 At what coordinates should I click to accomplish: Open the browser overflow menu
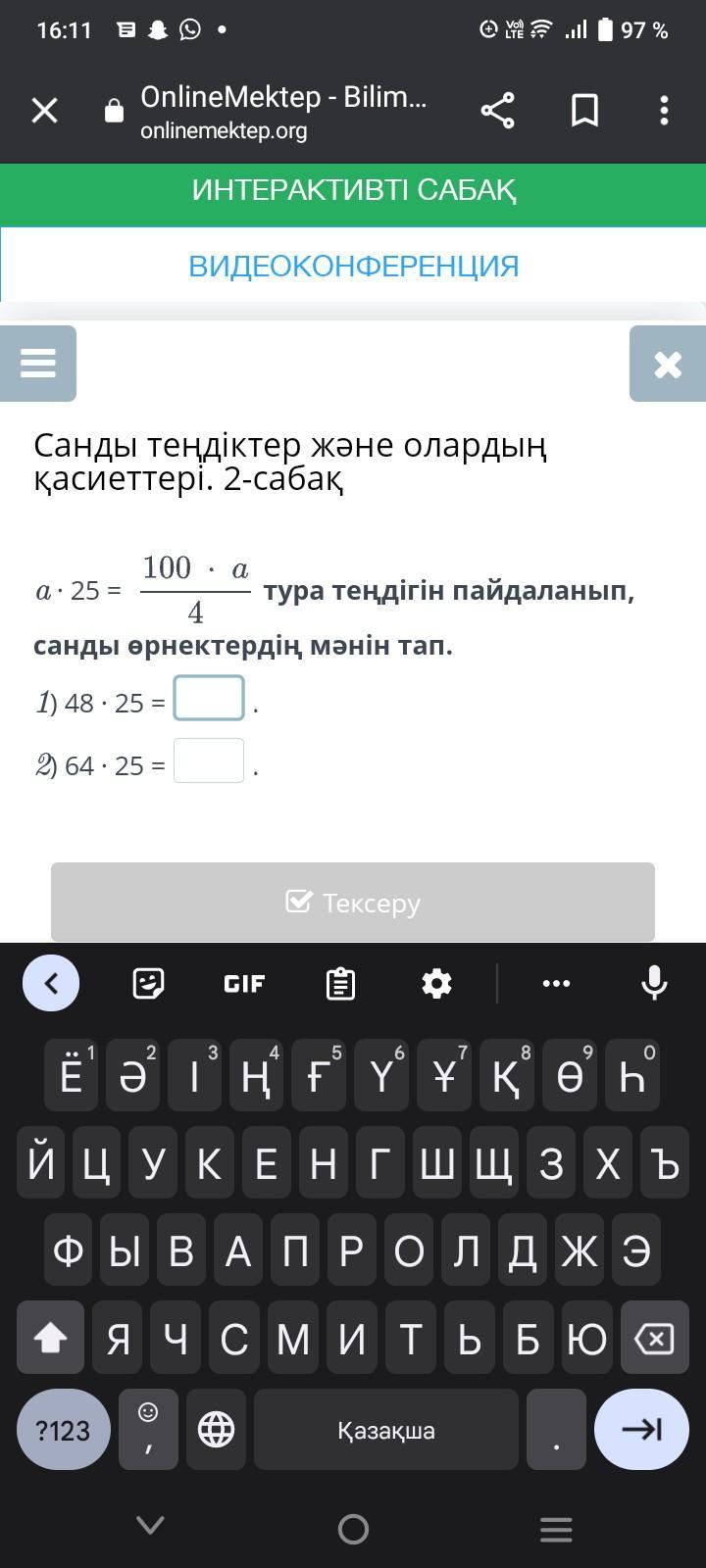pos(664,111)
